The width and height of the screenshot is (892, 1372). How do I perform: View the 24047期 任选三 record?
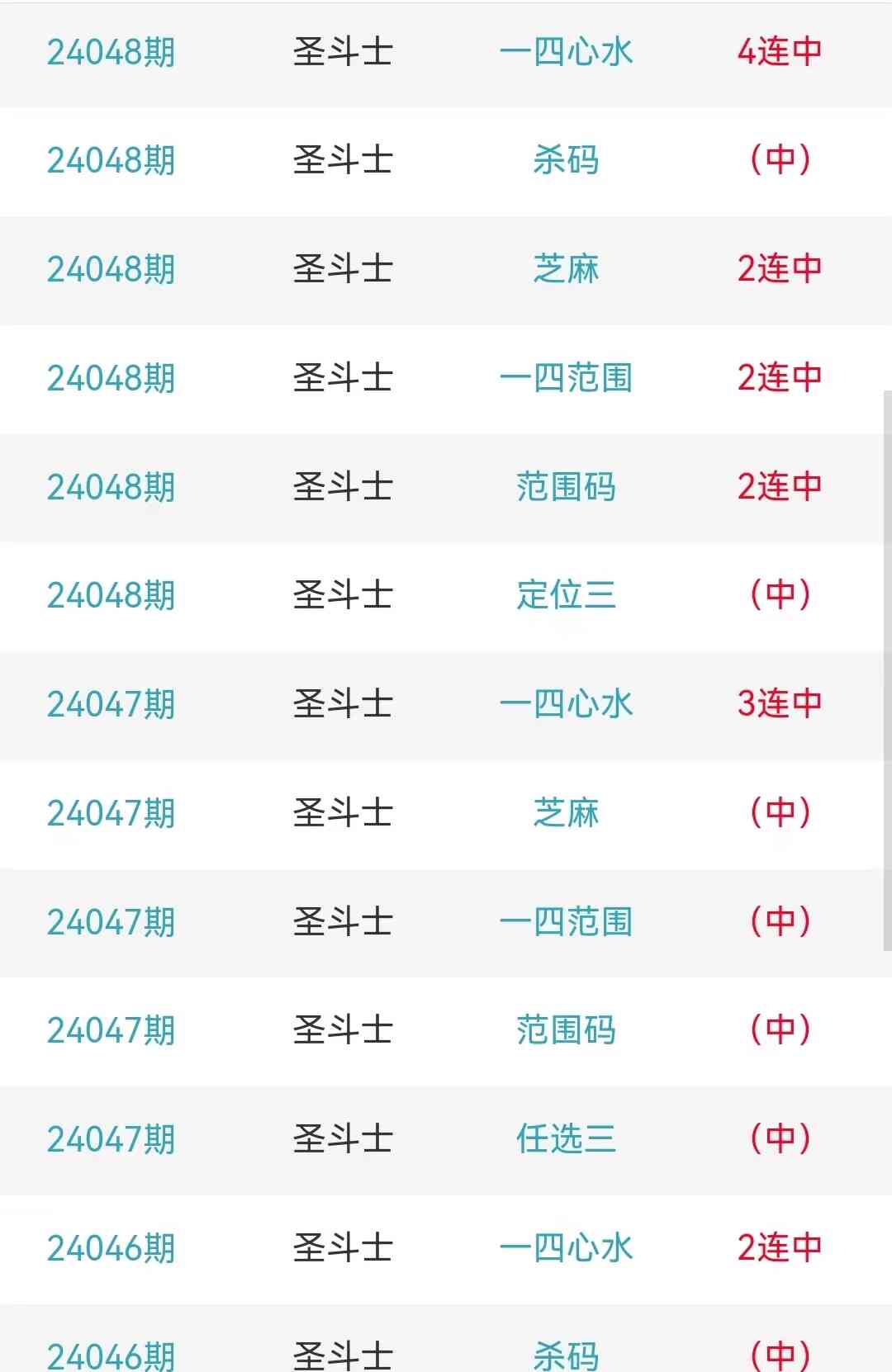[x=566, y=1139]
